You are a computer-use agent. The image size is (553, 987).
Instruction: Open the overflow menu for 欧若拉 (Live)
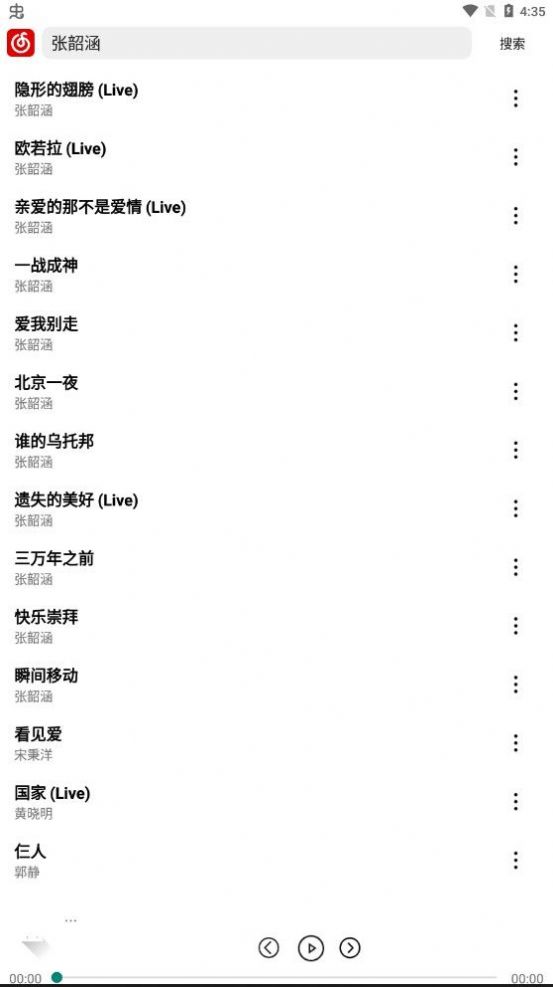(515, 157)
